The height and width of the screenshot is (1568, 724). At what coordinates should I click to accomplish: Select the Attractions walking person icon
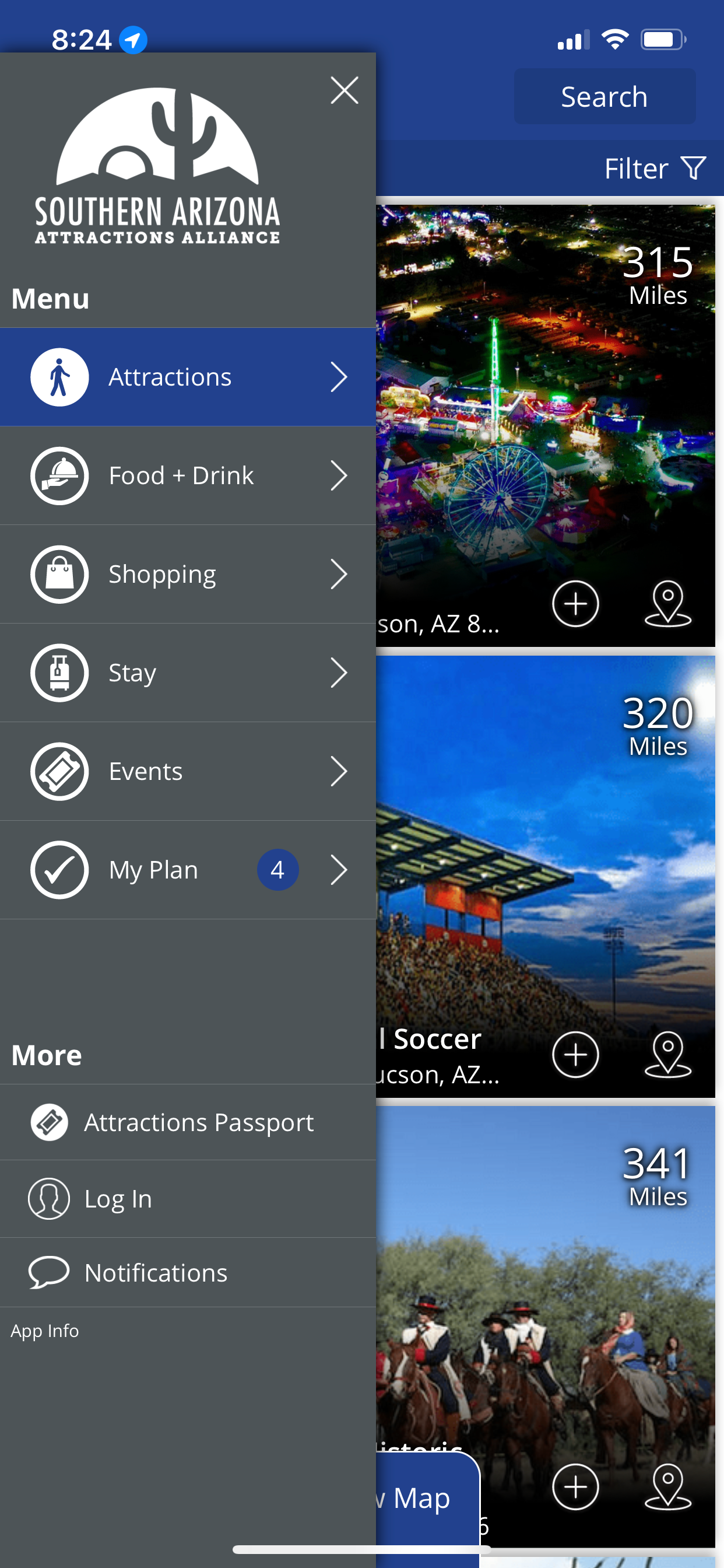coord(58,376)
